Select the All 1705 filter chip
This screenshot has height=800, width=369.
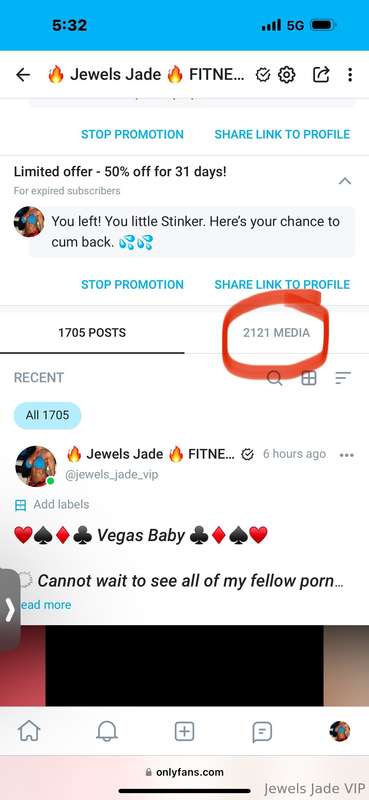[47, 415]
